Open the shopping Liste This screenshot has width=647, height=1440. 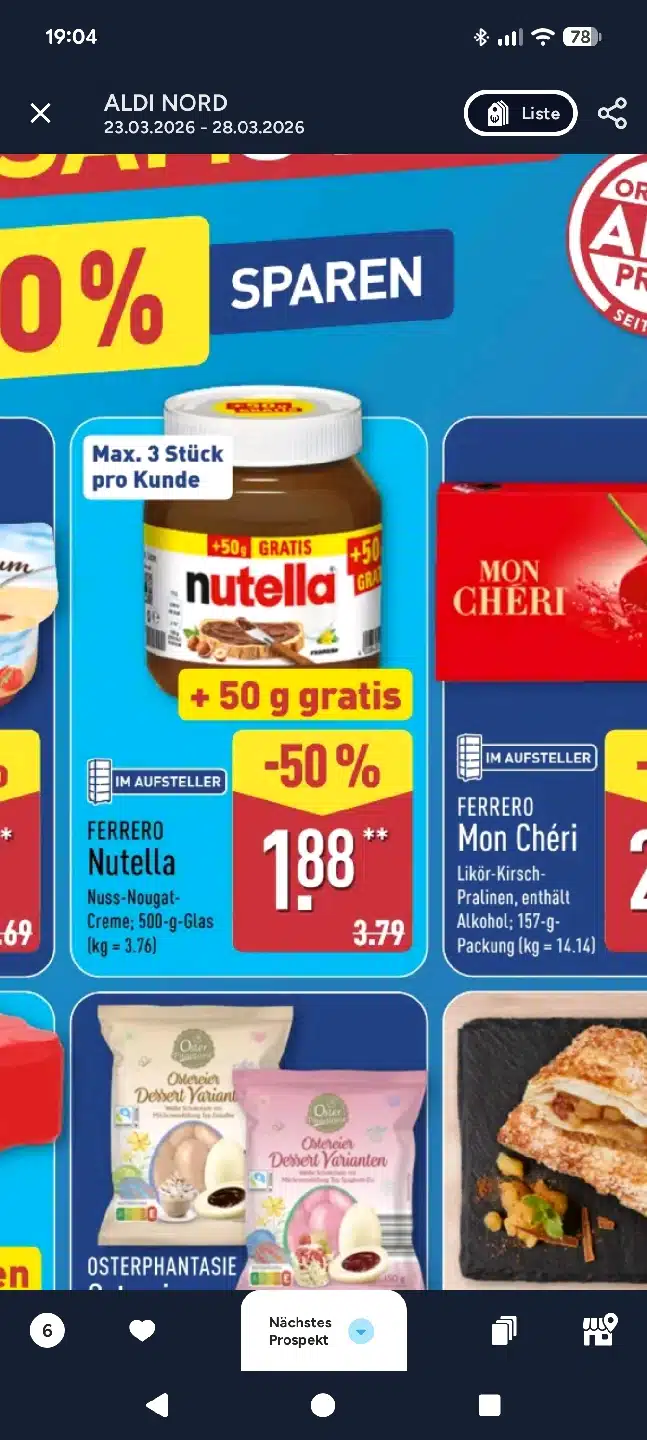[520, 113]
